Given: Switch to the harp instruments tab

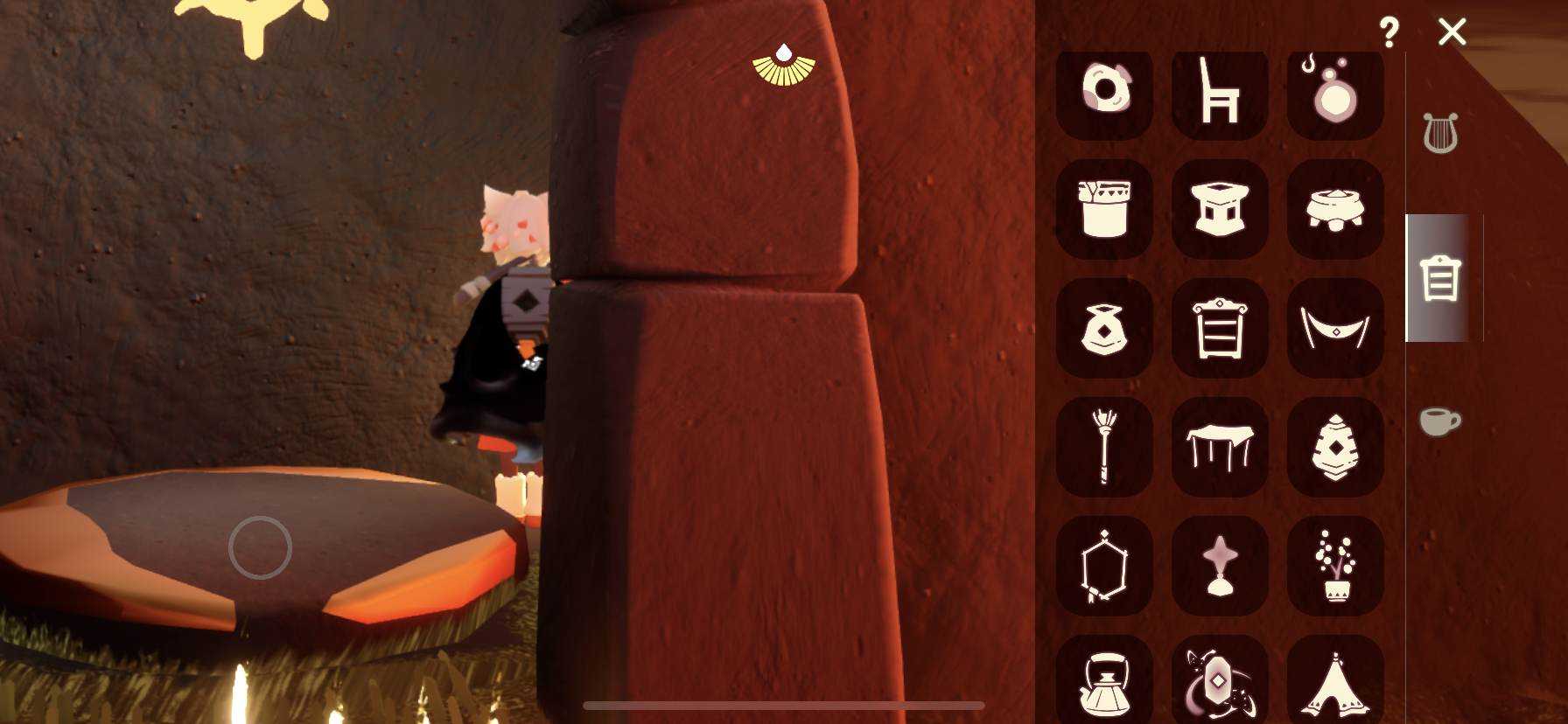Looking at the screenshot, I should click(x=1440, y=133).
